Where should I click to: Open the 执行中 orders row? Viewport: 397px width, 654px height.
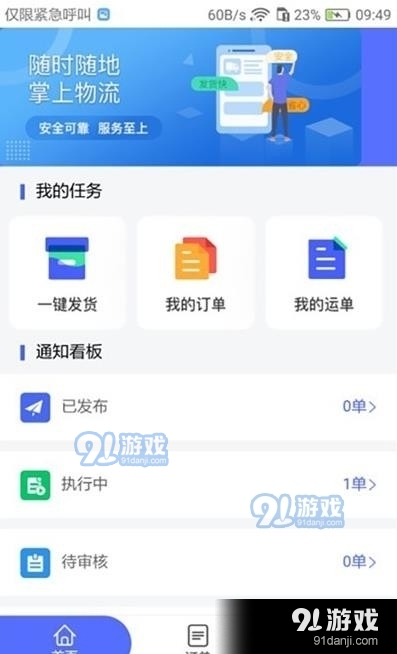(198, 484)
